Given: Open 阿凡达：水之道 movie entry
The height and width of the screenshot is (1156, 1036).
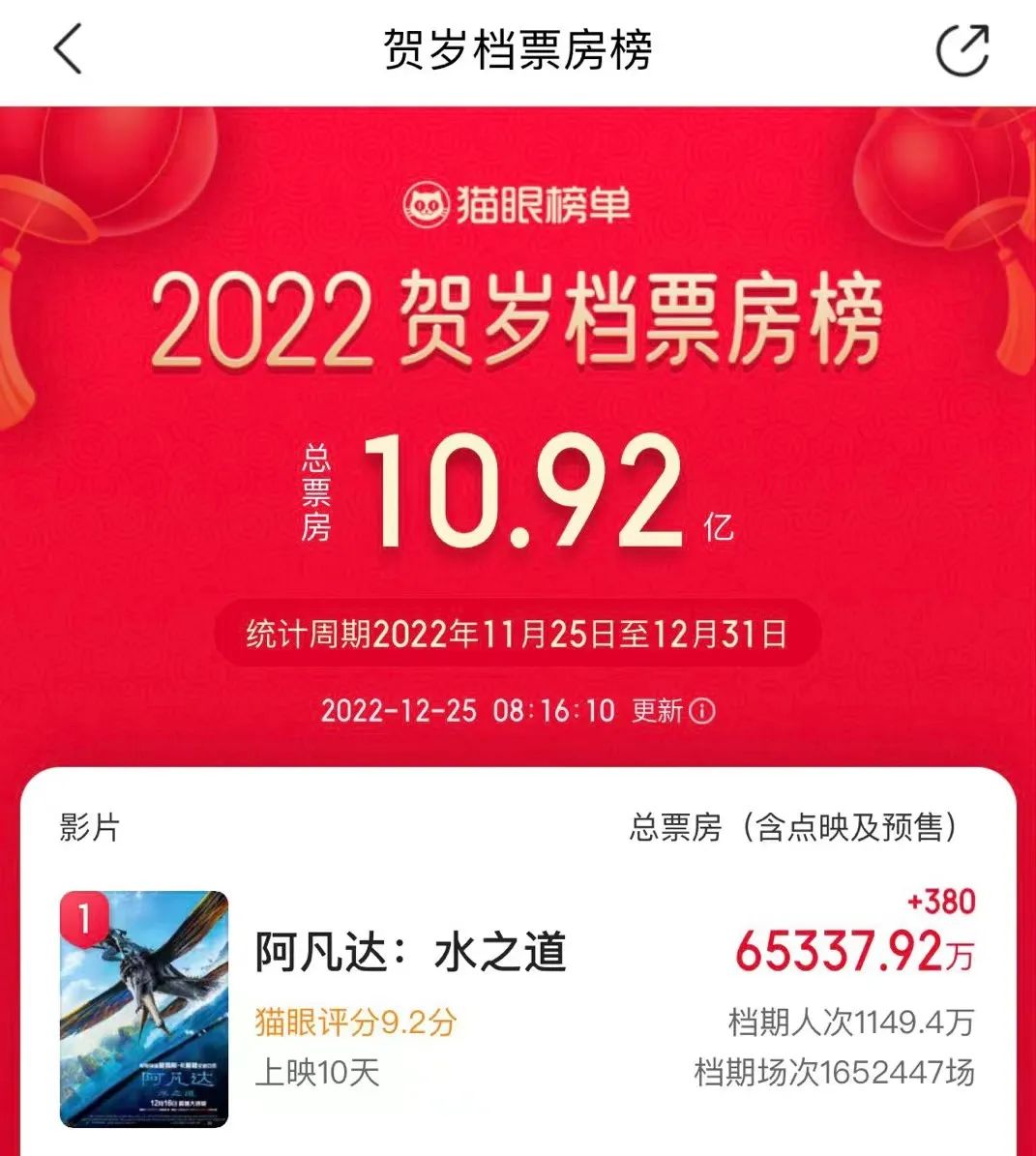Looking at the screenshot, I should (410, 952).
